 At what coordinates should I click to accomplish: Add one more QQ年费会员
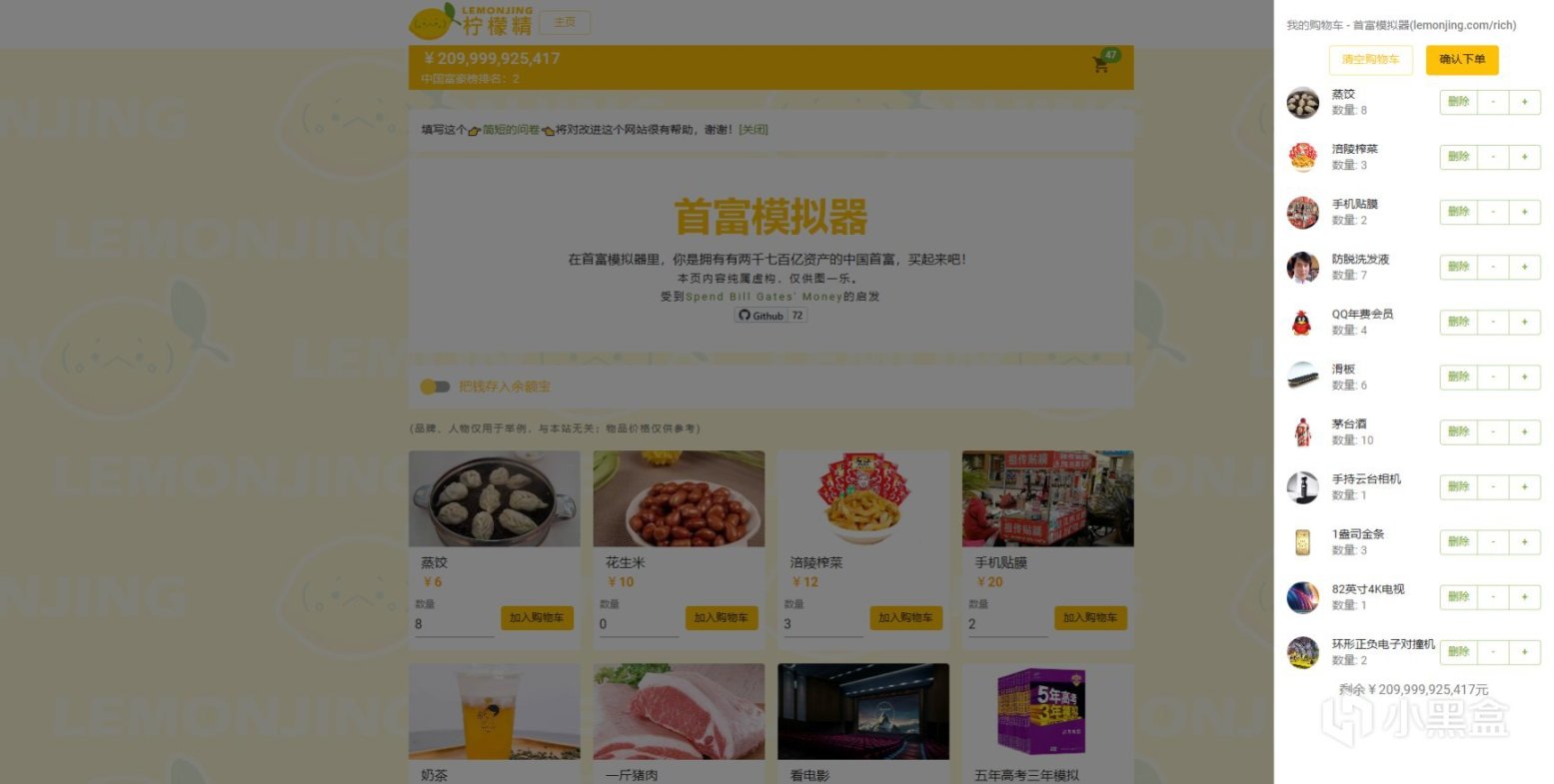click(1524, 322)
